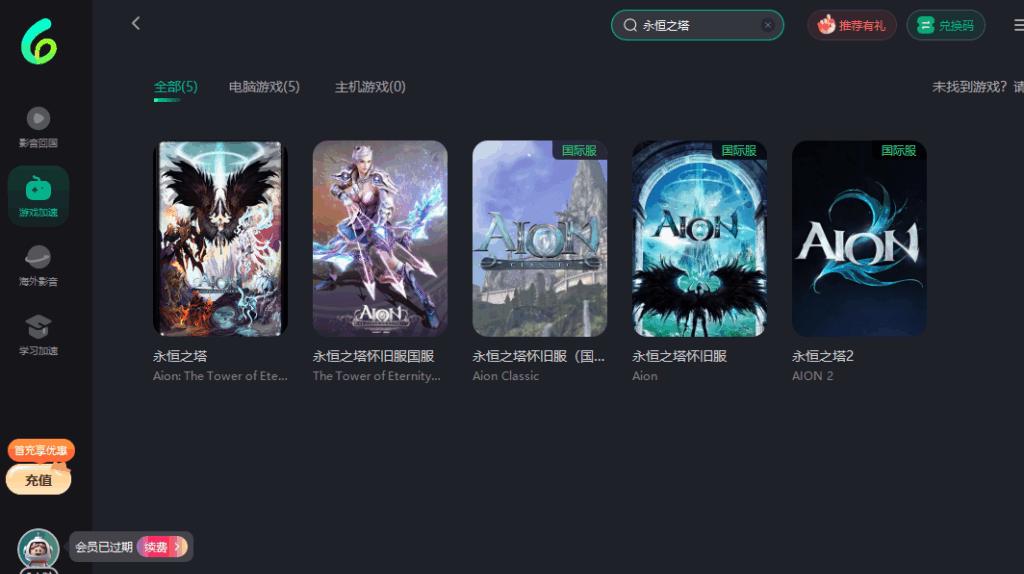Switch to the 主机游戏(0) tab

click(x=370, y=87)
